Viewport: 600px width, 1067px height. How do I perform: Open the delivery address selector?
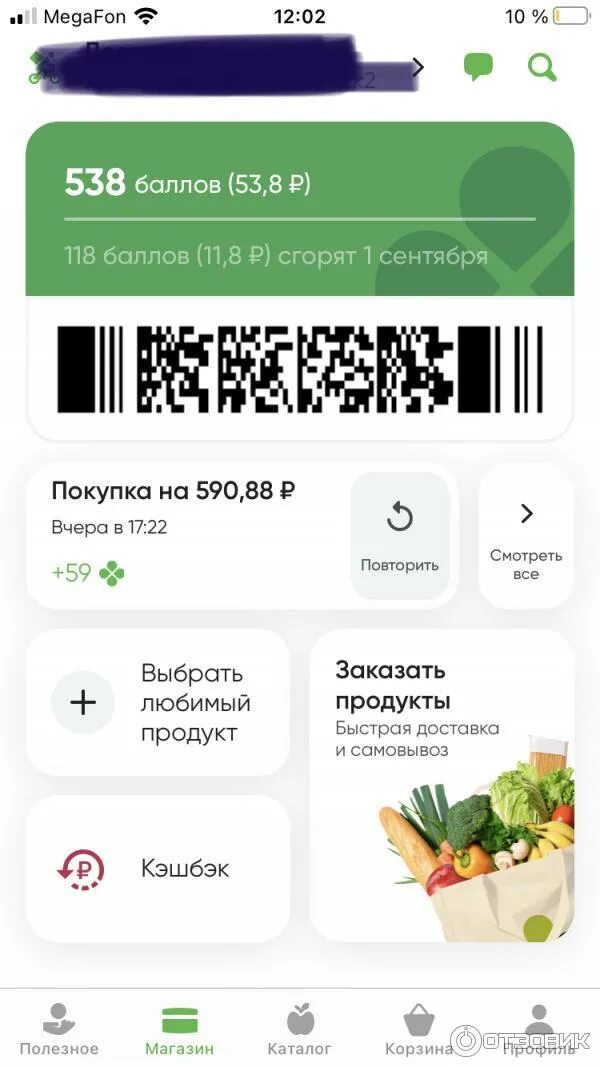pos(225,67)
